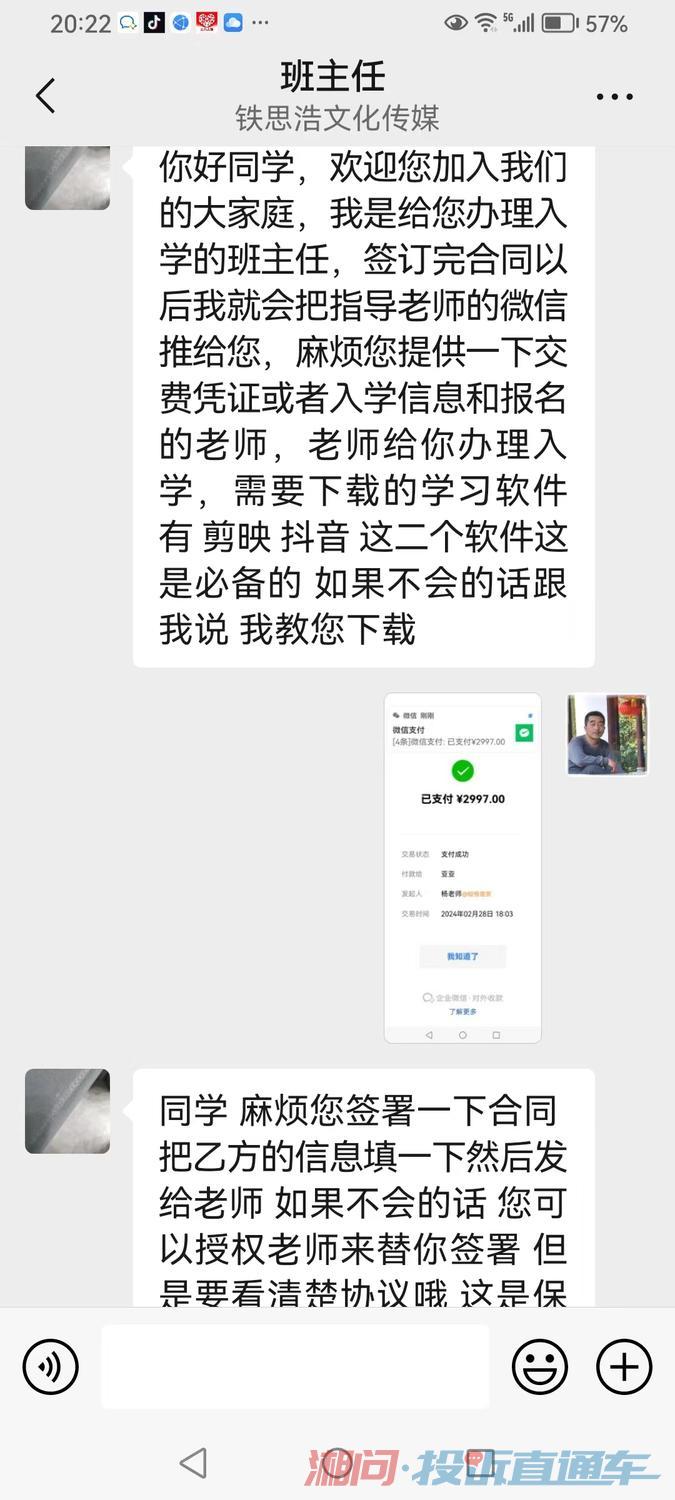
Task: Tap the system back navigation button
Action: 193,1464
